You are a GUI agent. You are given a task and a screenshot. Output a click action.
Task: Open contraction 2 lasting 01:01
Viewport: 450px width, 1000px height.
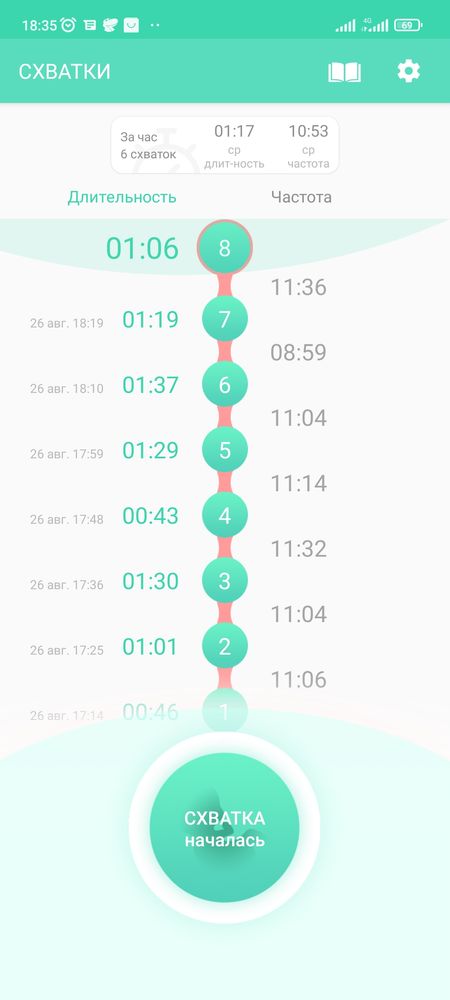click(224, 647)
